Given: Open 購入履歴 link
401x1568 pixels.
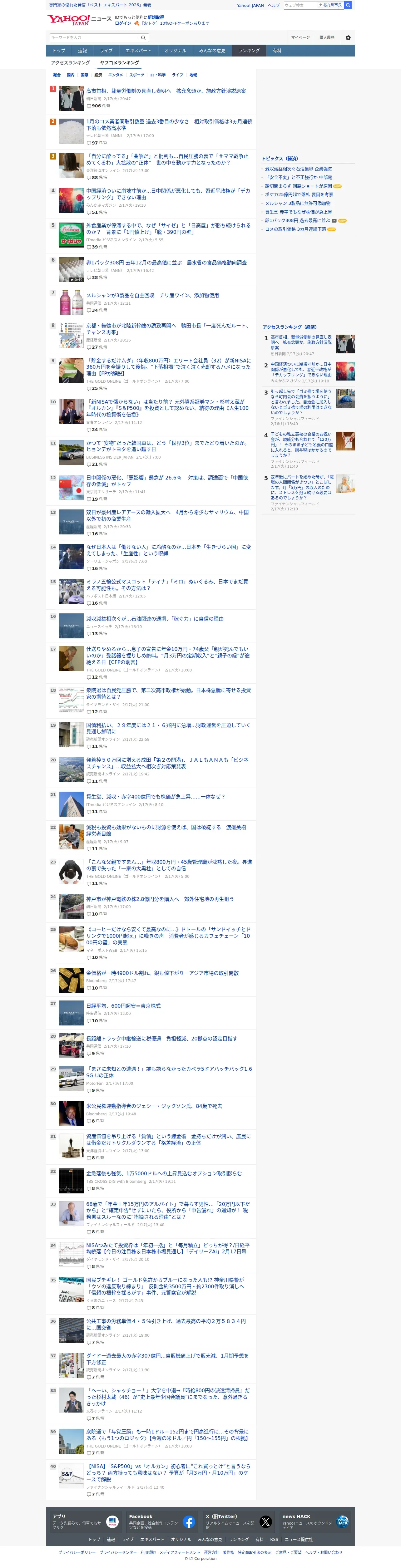Looking at the screenshot, I should click(x=327, y=38).
